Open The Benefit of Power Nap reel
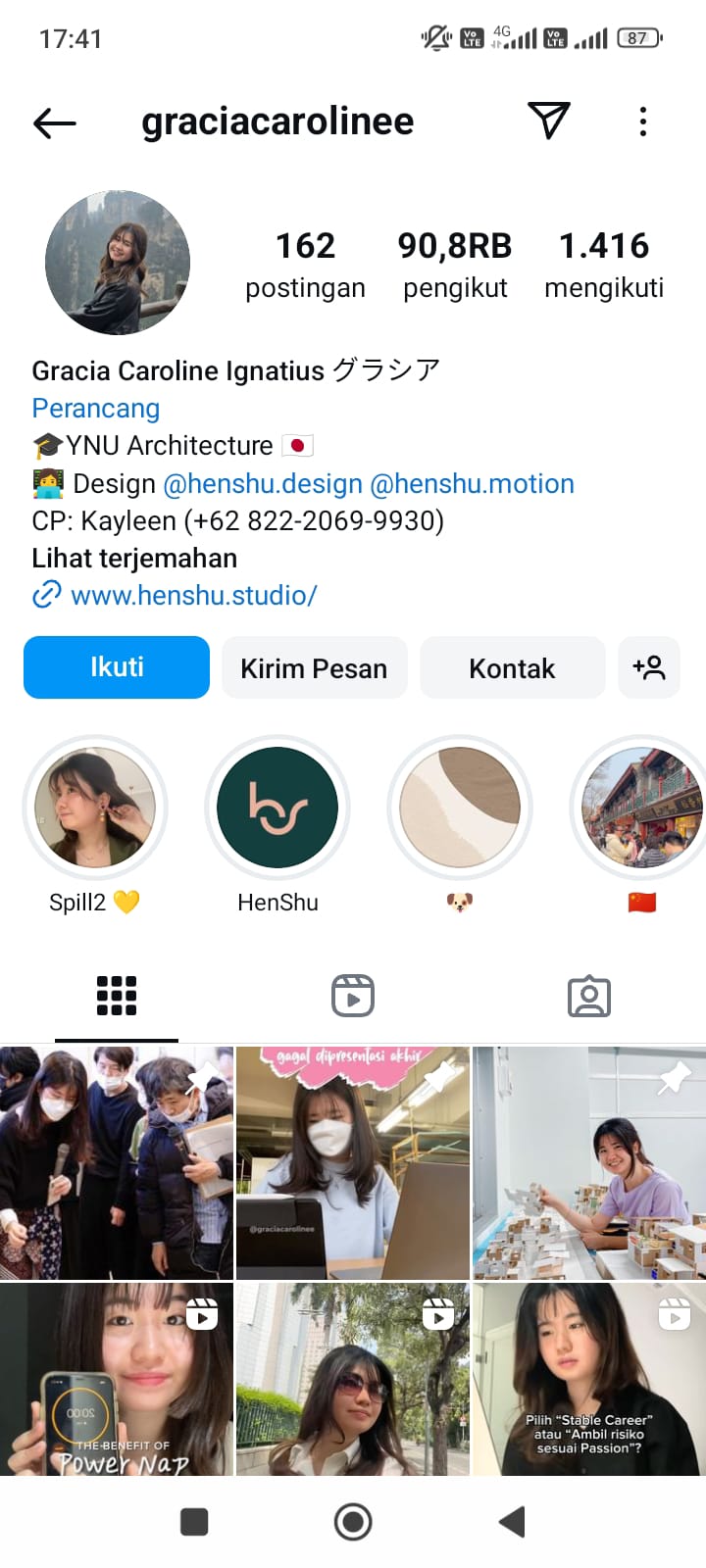 pos(116,1380)
